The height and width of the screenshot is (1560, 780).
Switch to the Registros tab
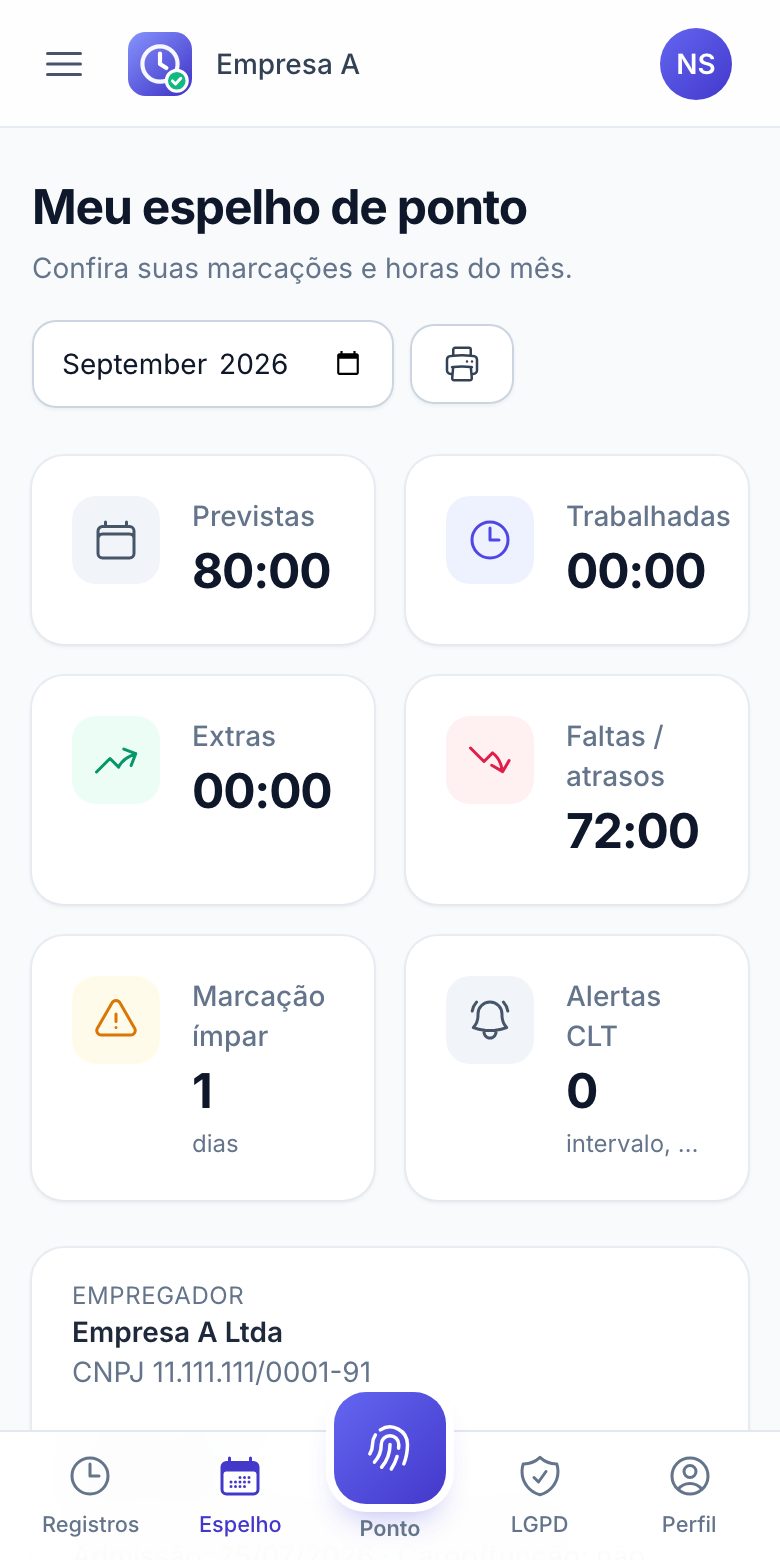point(90,1496)
